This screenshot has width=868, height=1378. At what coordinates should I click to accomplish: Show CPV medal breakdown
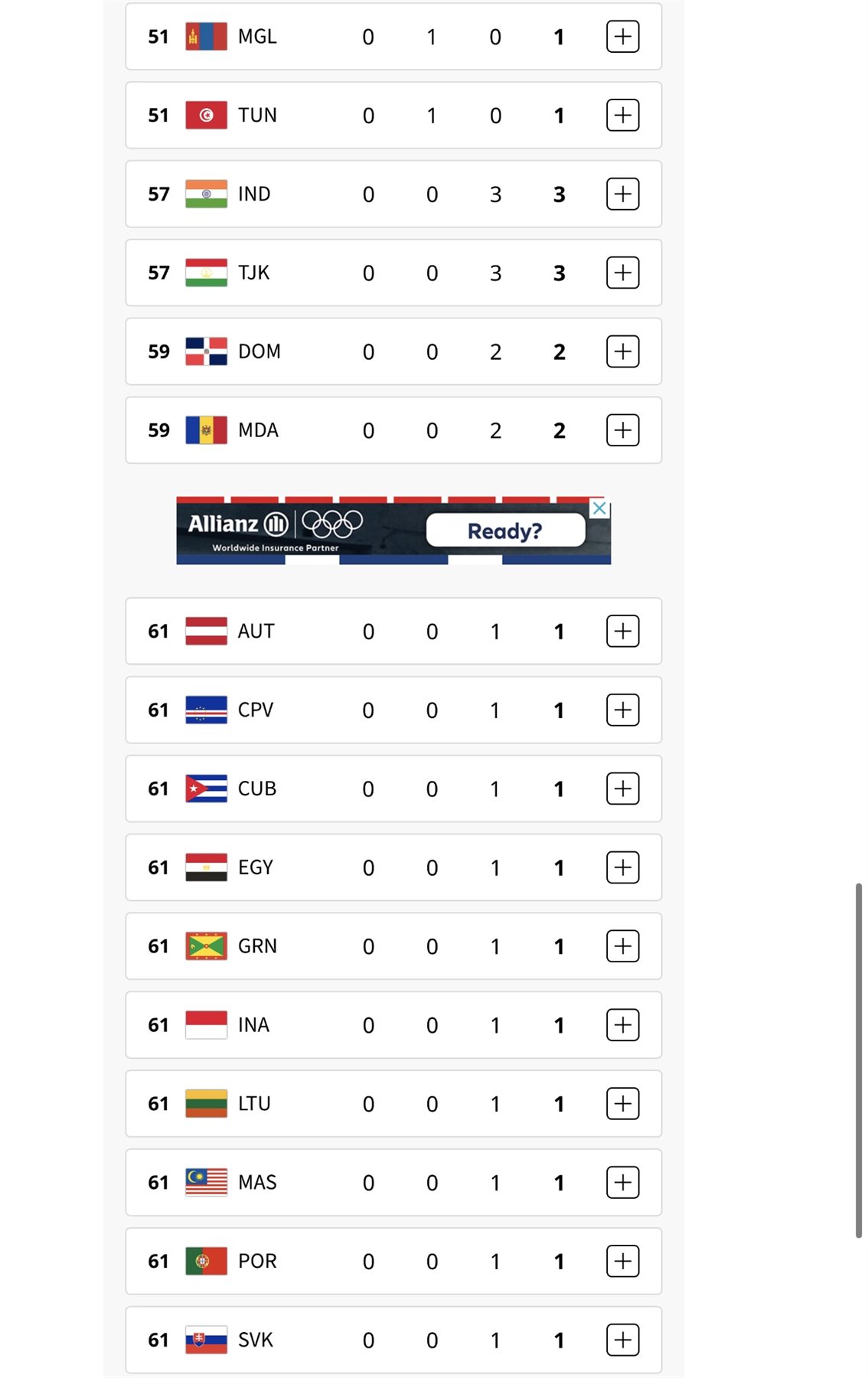(x=622, y=710)
